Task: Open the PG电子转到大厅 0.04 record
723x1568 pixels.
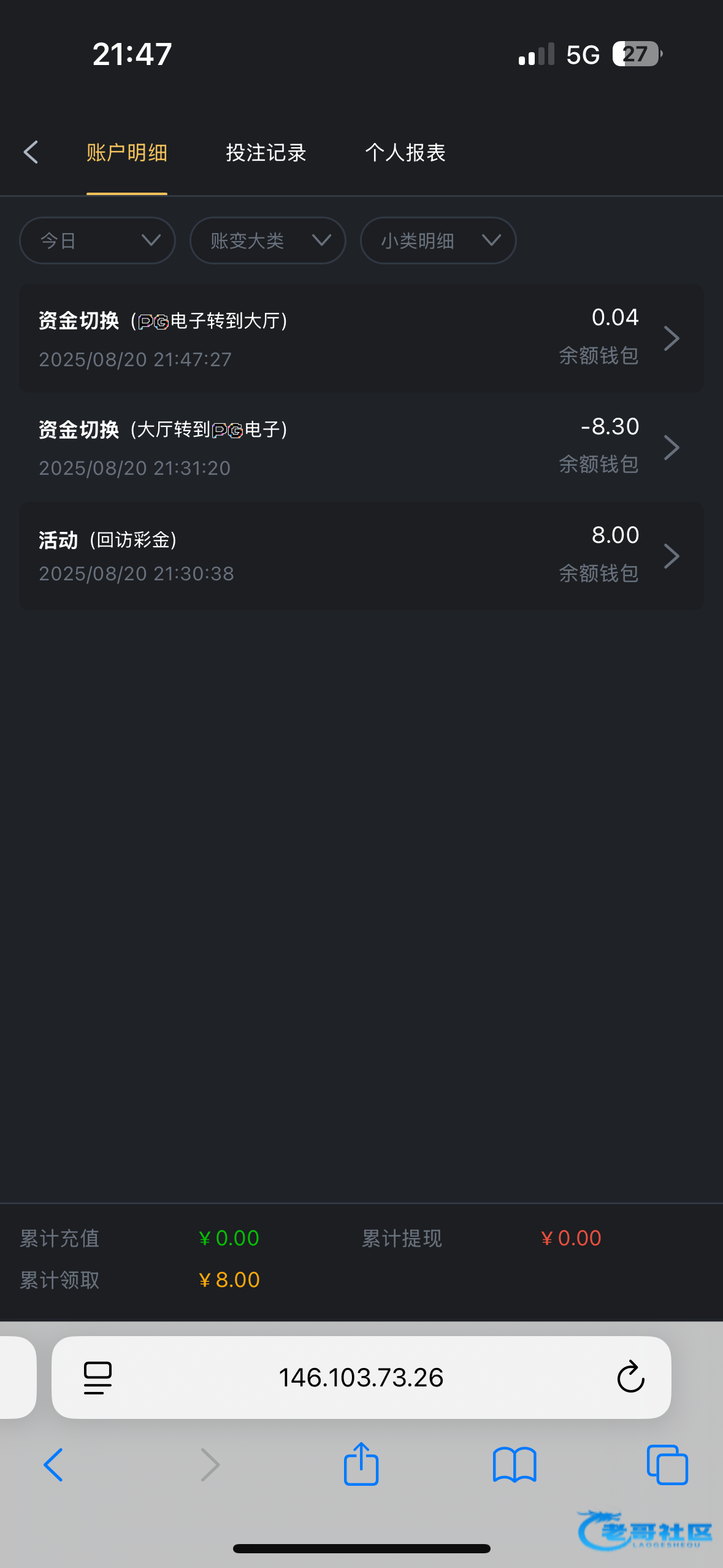Action: pyautogui.click(x=361, y=338)
